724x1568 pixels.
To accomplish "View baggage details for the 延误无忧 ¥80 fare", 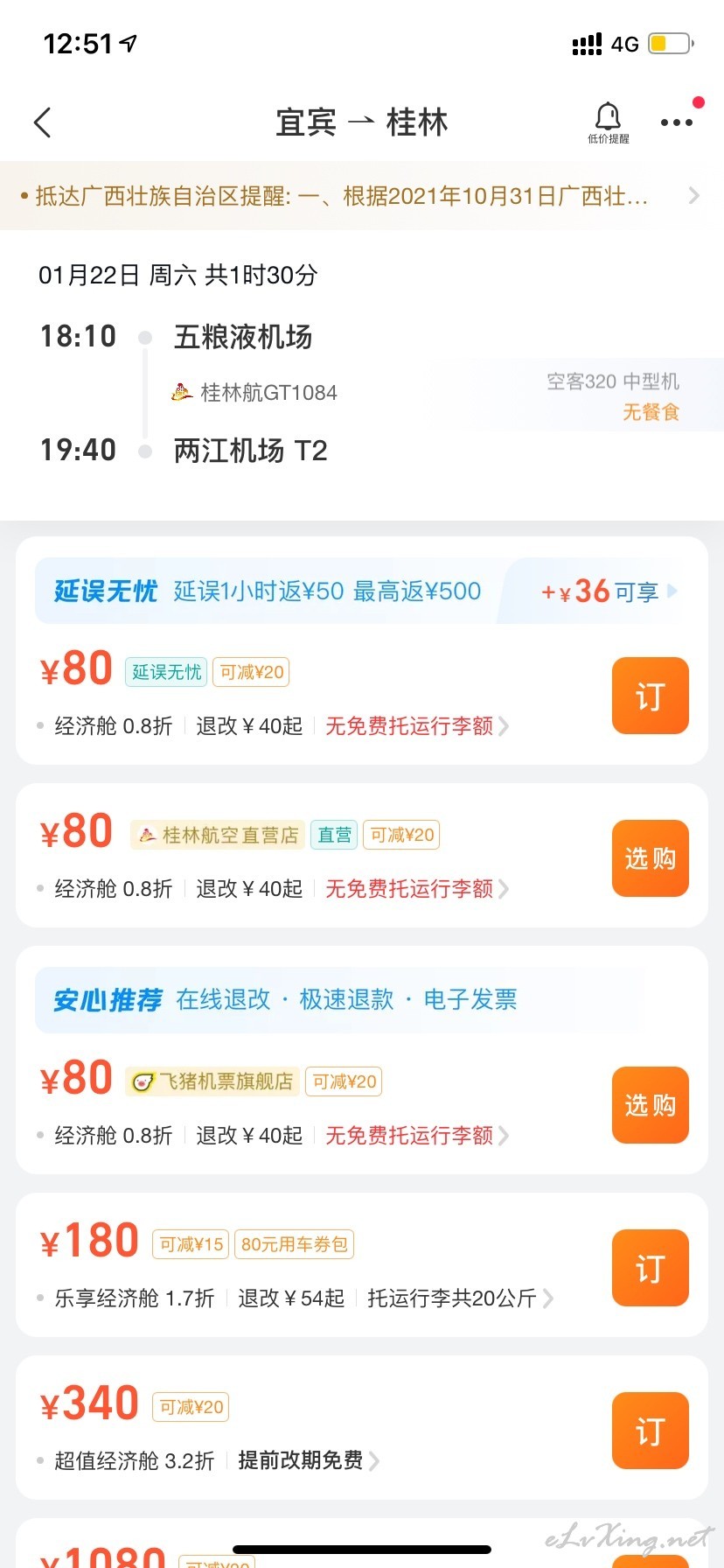I will 417,726.
